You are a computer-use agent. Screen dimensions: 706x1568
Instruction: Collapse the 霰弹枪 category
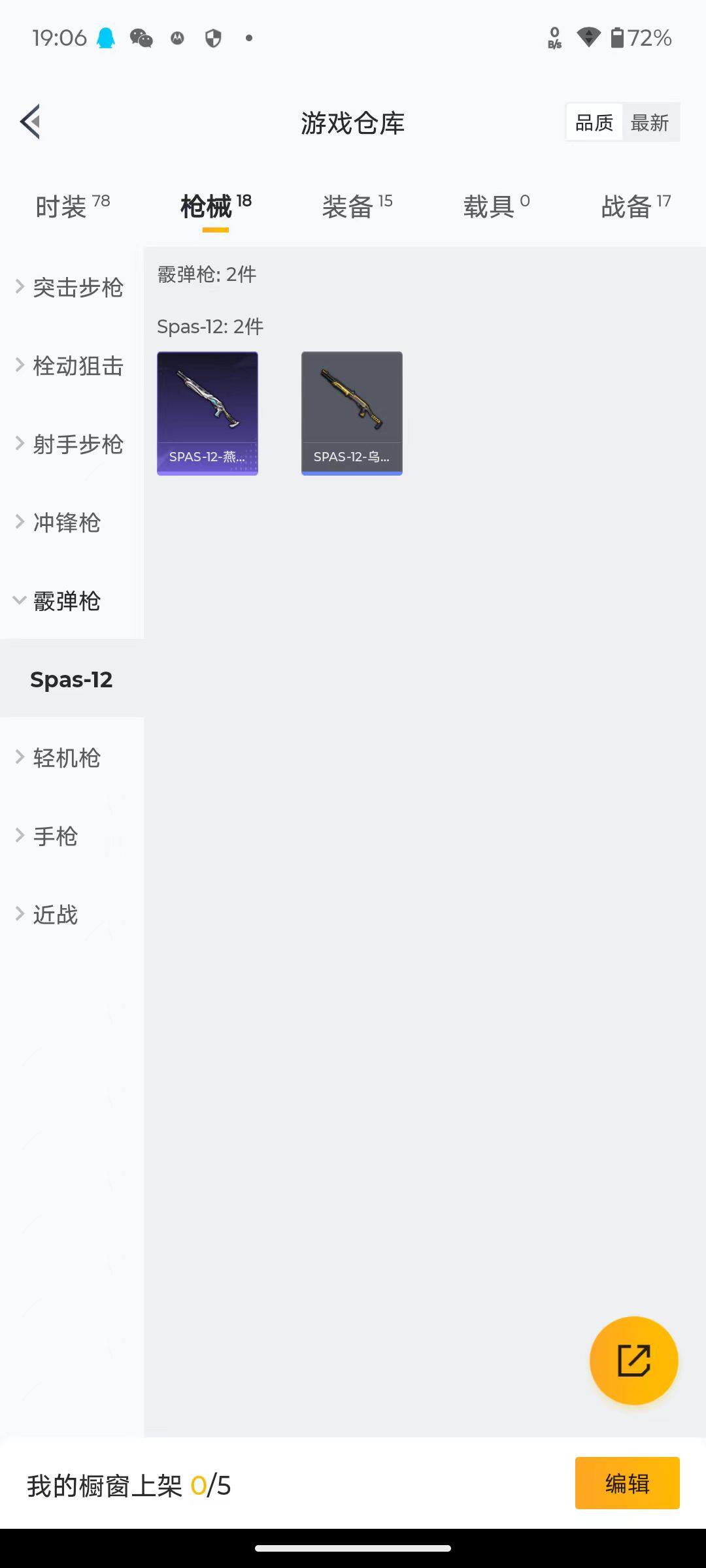tap(66, 601)
